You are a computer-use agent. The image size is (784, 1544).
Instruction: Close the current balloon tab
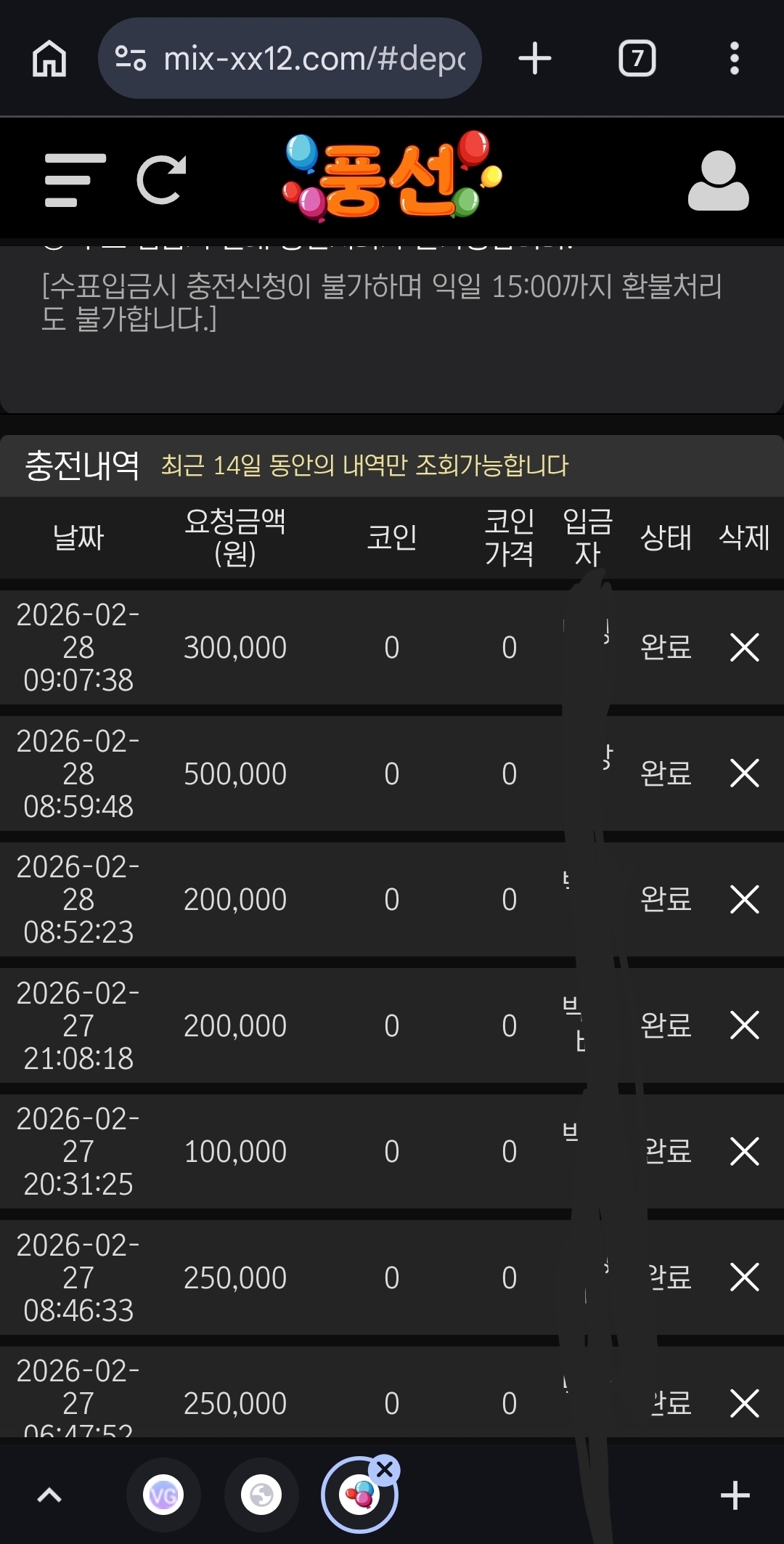(385, 1470)
